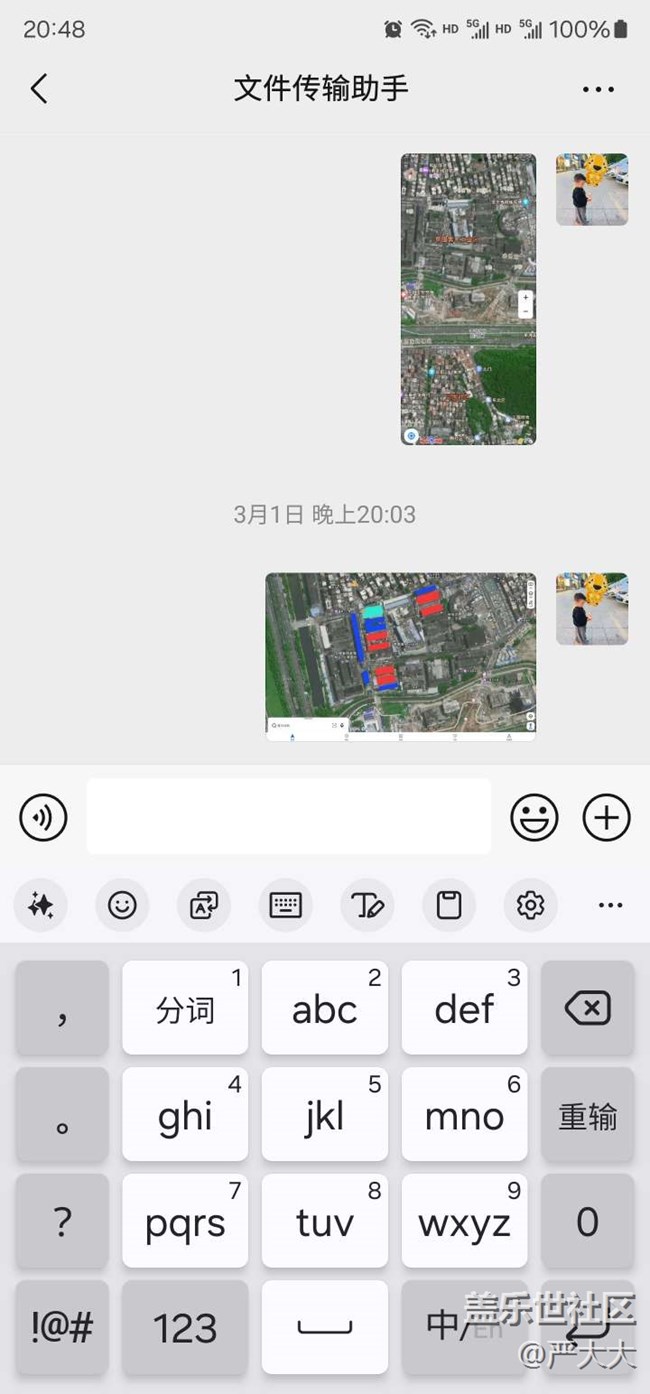Image resolution: width=650 pixels, height=1394 pixels.
Task: Tap the backspace key
Action: [x=587, y=1008]
